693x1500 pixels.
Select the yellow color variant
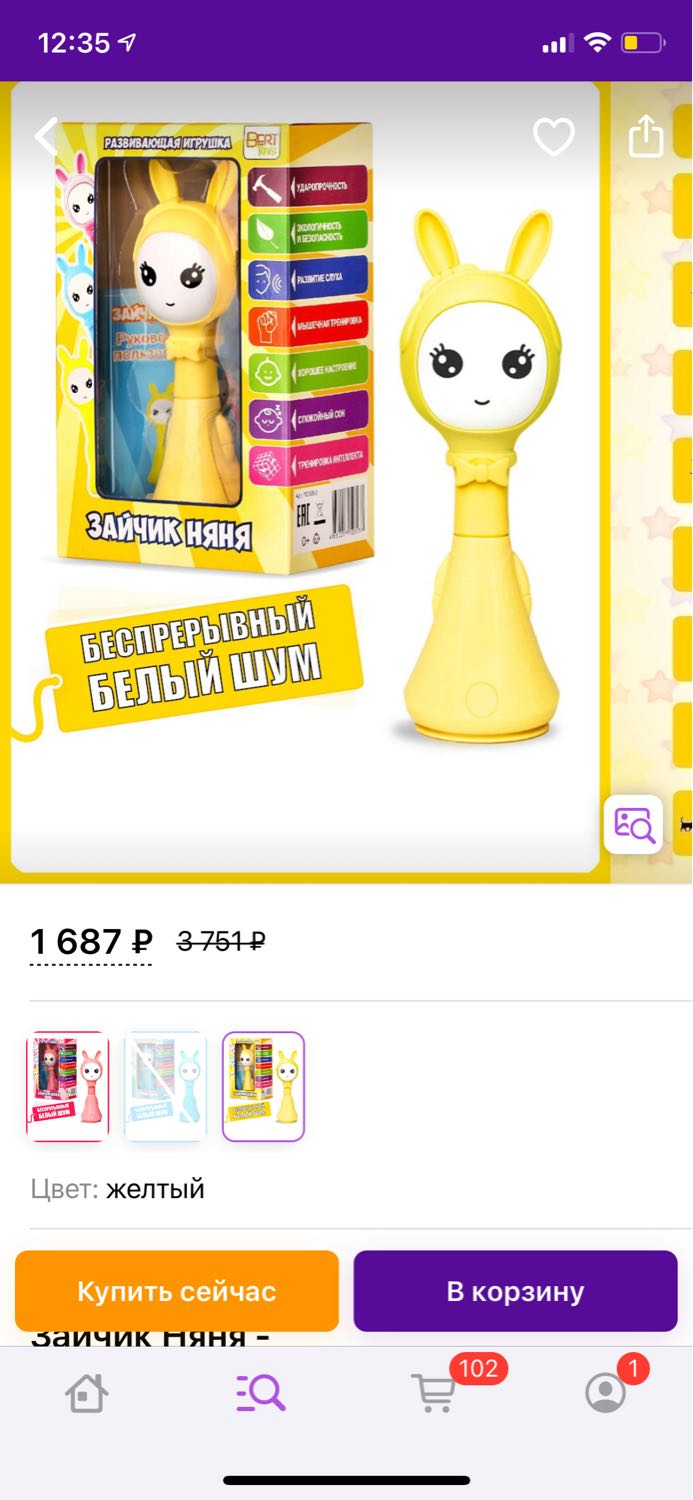(263, 1086)
